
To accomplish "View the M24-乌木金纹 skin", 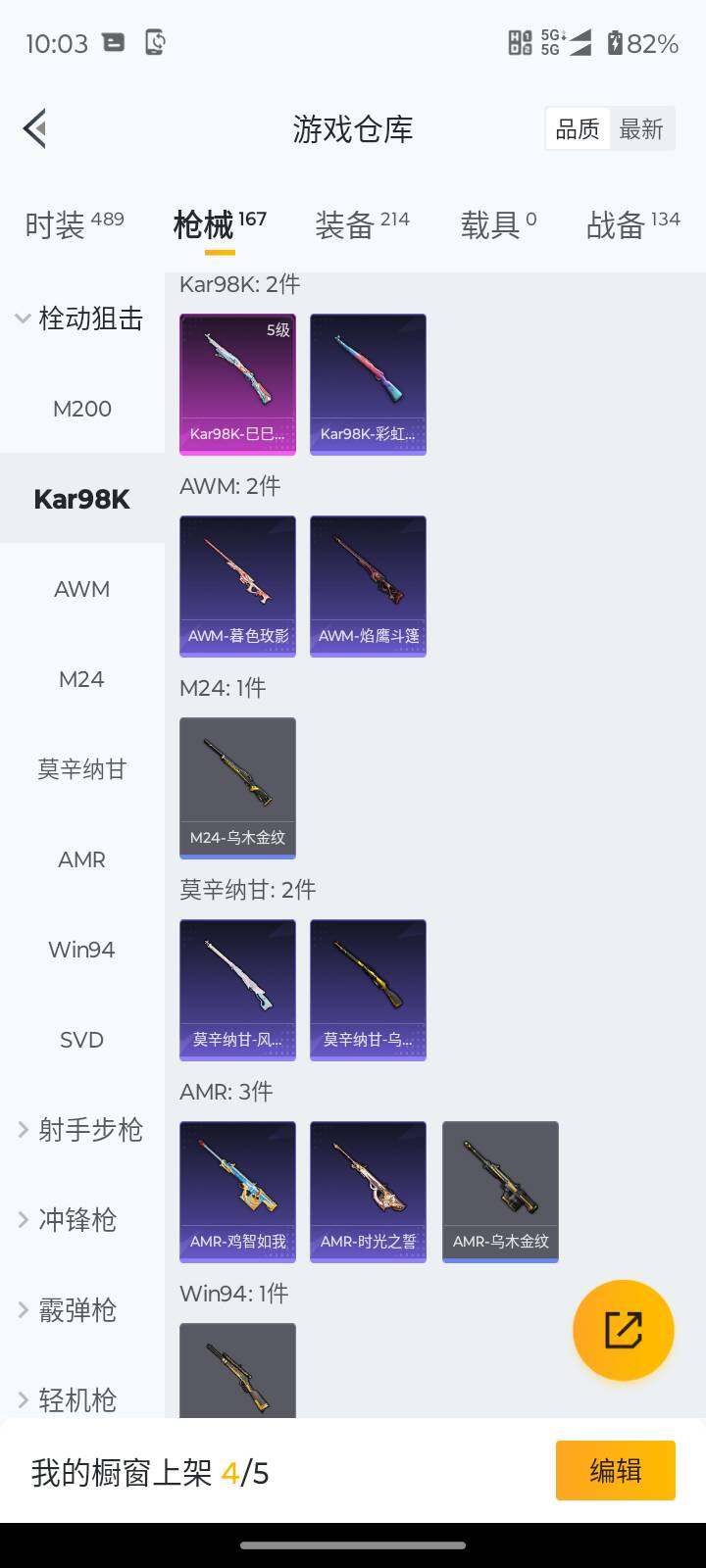I will [x=236, y=787].
